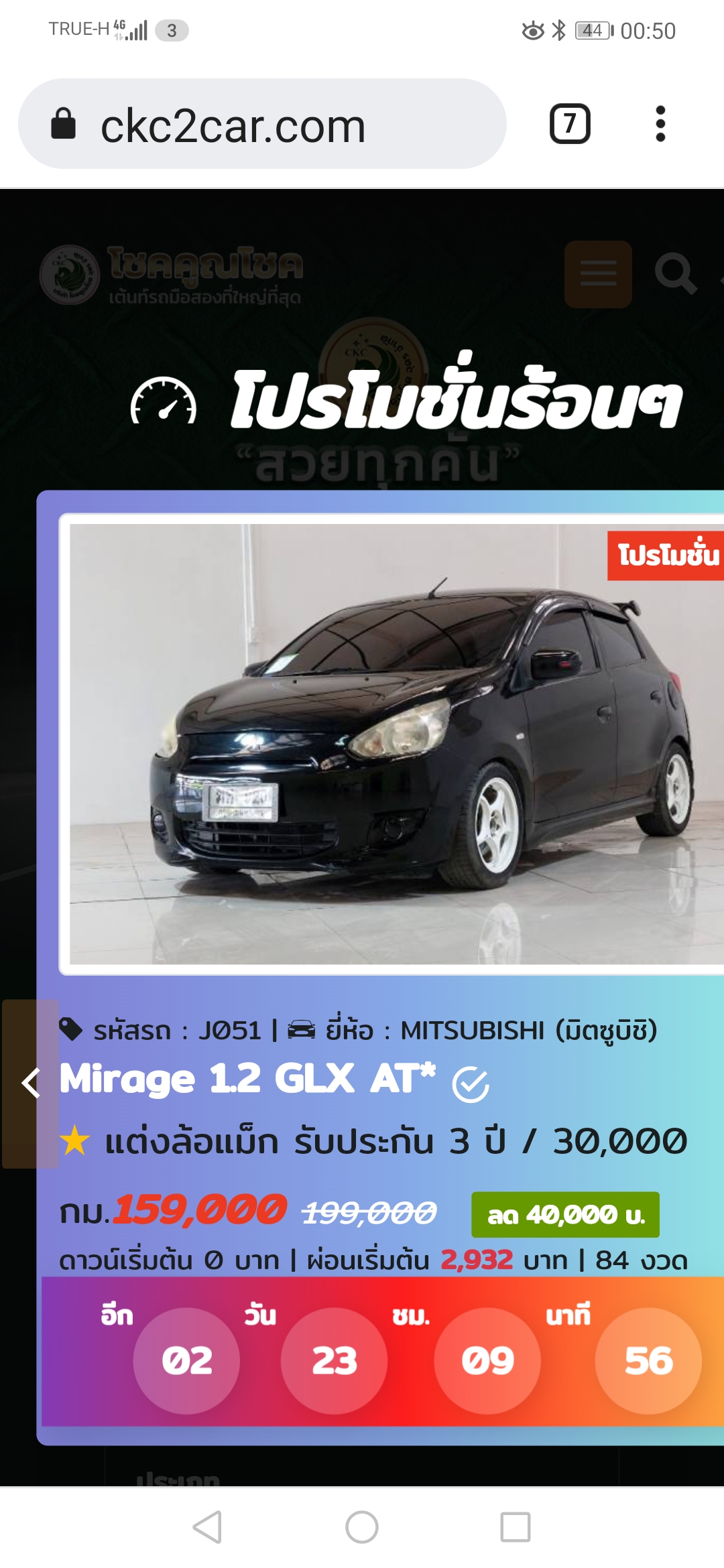Open the Mirage 1.2 GLX AT listing title
724x1568 pixels.
coord(247,1080)
